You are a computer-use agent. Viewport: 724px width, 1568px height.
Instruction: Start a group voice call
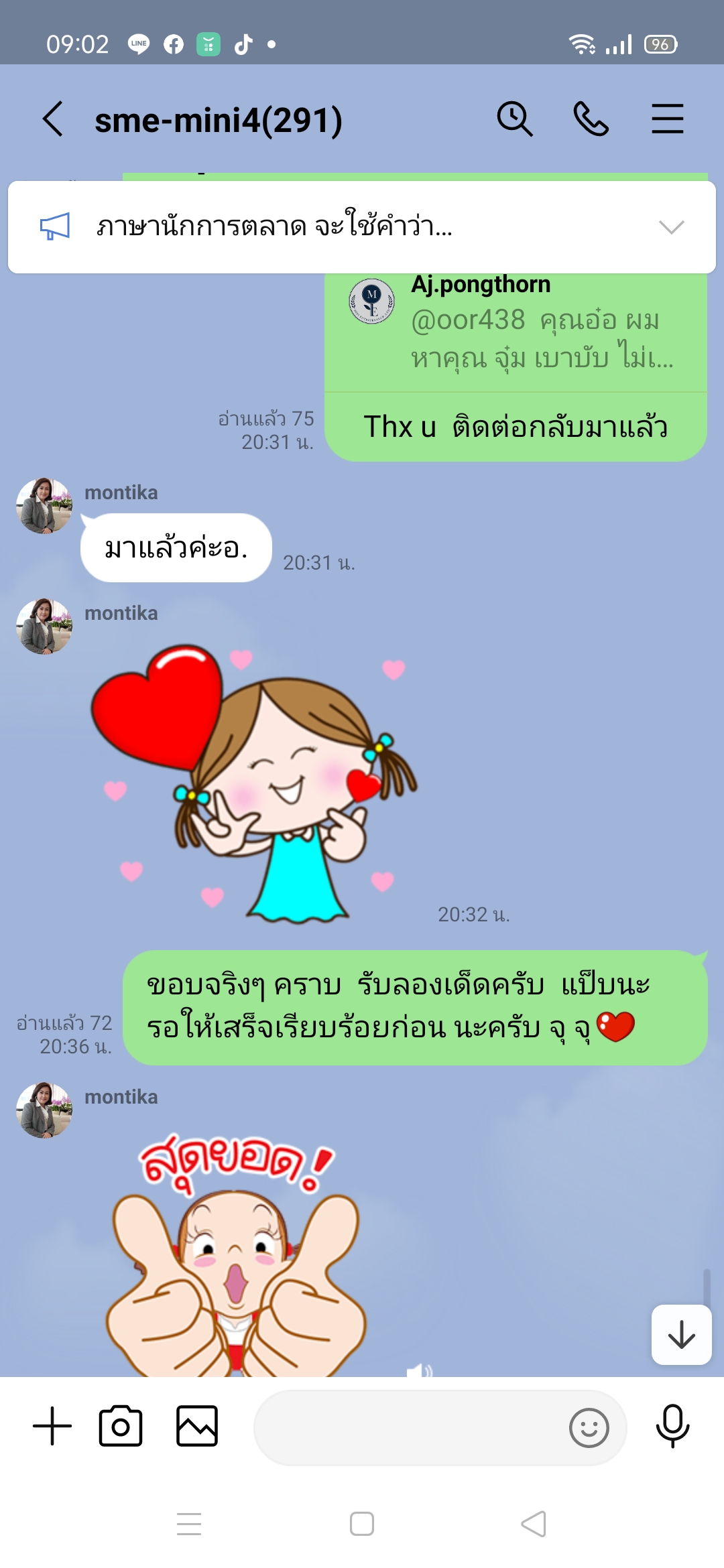pyautogui.click(x=591, y=119)
